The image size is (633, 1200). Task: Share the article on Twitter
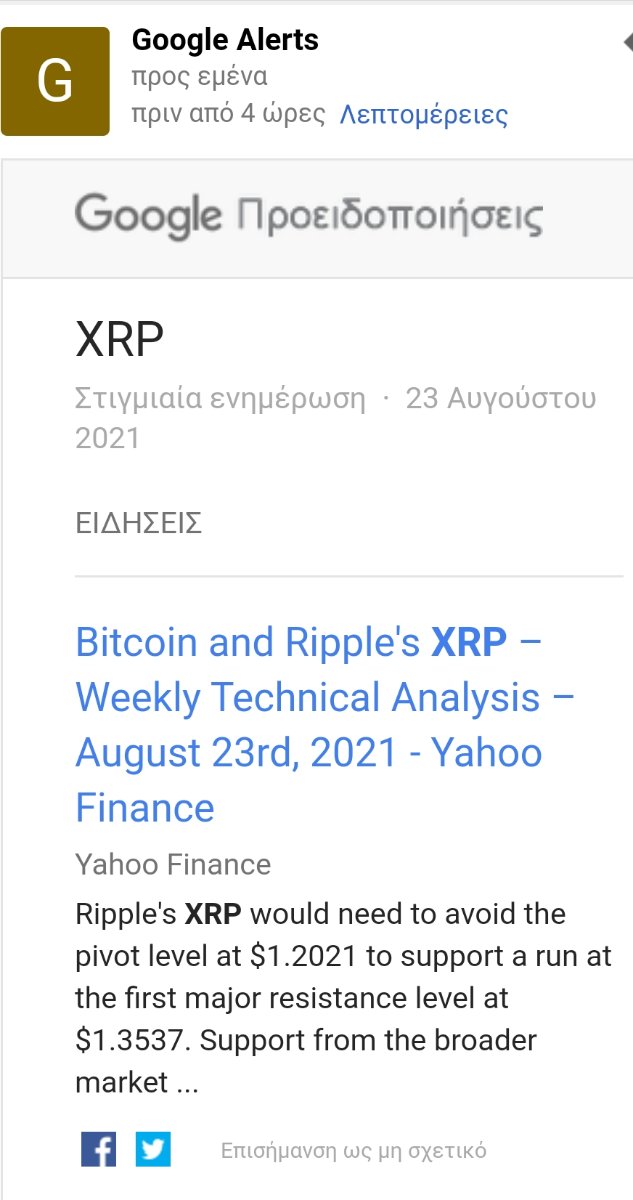click(153, 1149)
